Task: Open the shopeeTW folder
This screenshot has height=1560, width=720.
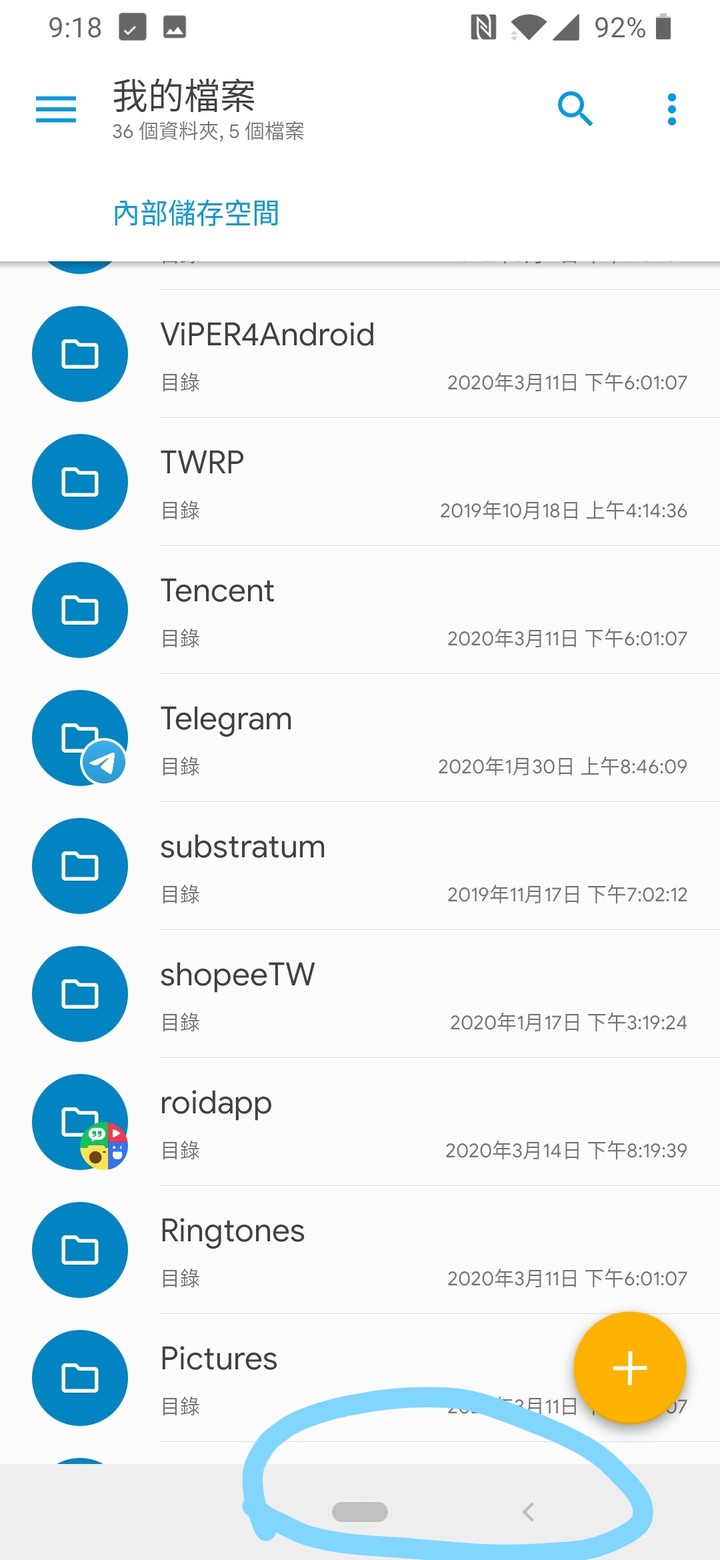Action: (x=360, y=994)
